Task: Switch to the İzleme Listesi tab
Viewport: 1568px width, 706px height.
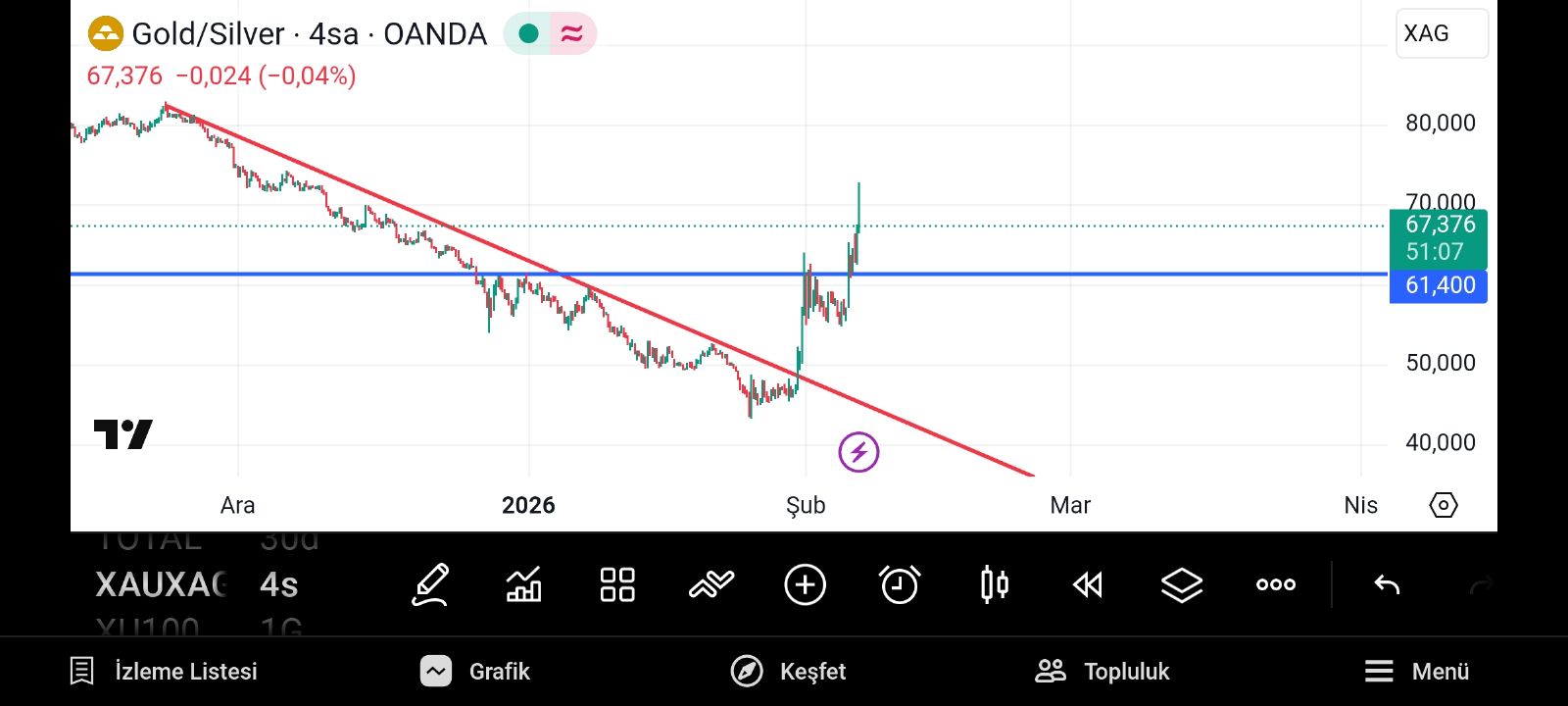Action: click(x=164, y=672)
